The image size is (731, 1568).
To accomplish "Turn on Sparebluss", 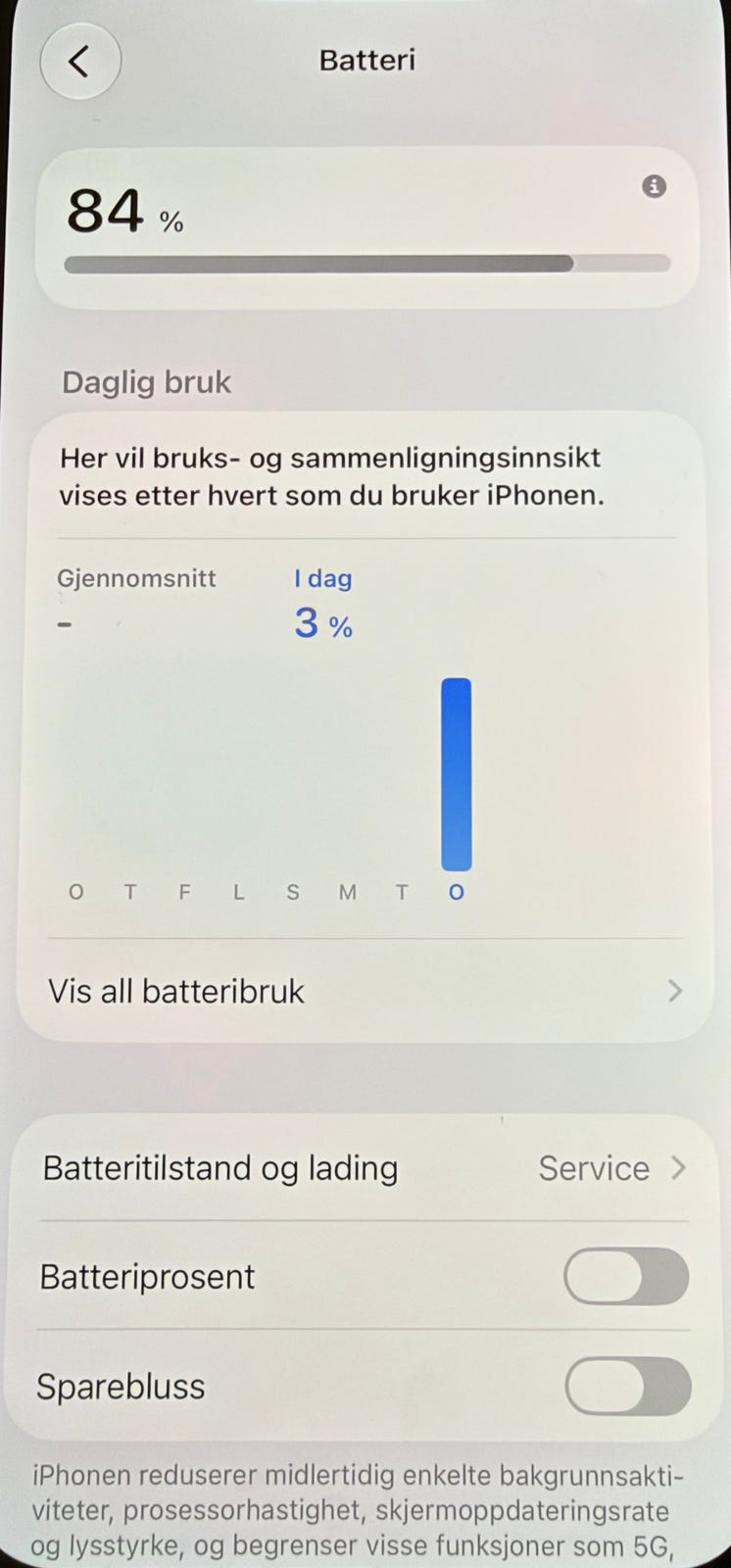I will click(627, 1386).
